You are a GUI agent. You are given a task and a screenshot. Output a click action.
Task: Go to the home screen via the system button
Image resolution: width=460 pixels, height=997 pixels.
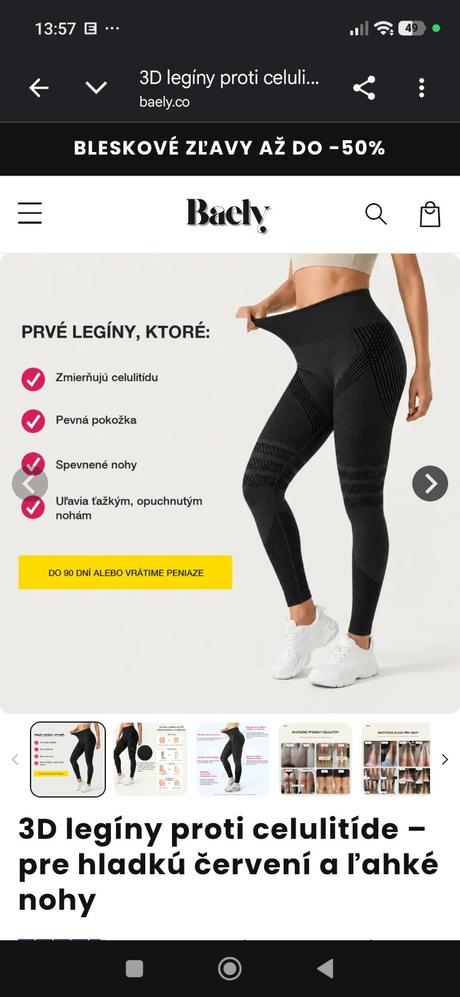230,968
